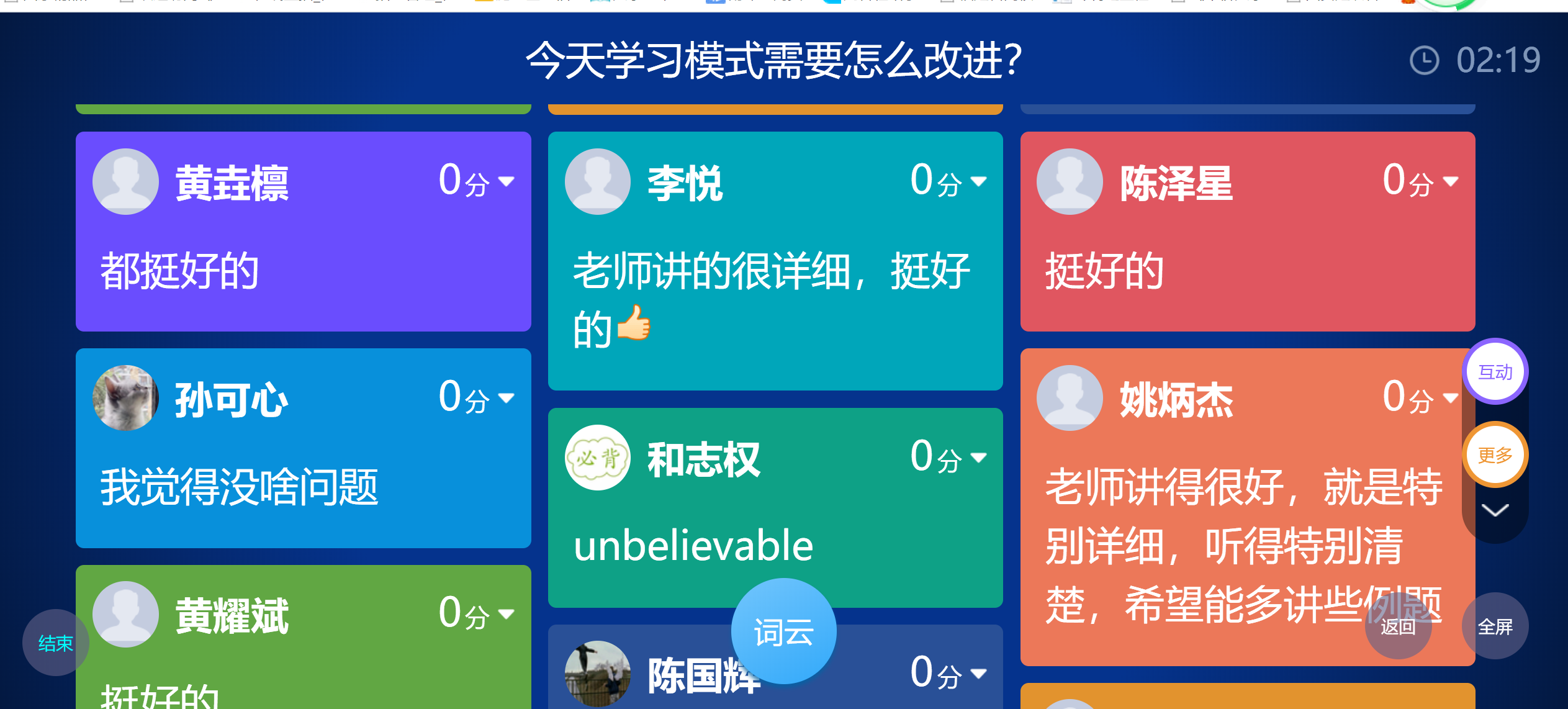1568x709 pixels.
Task: Open score dropdown on 黄垚檩's card
Action: click(506, 181)
